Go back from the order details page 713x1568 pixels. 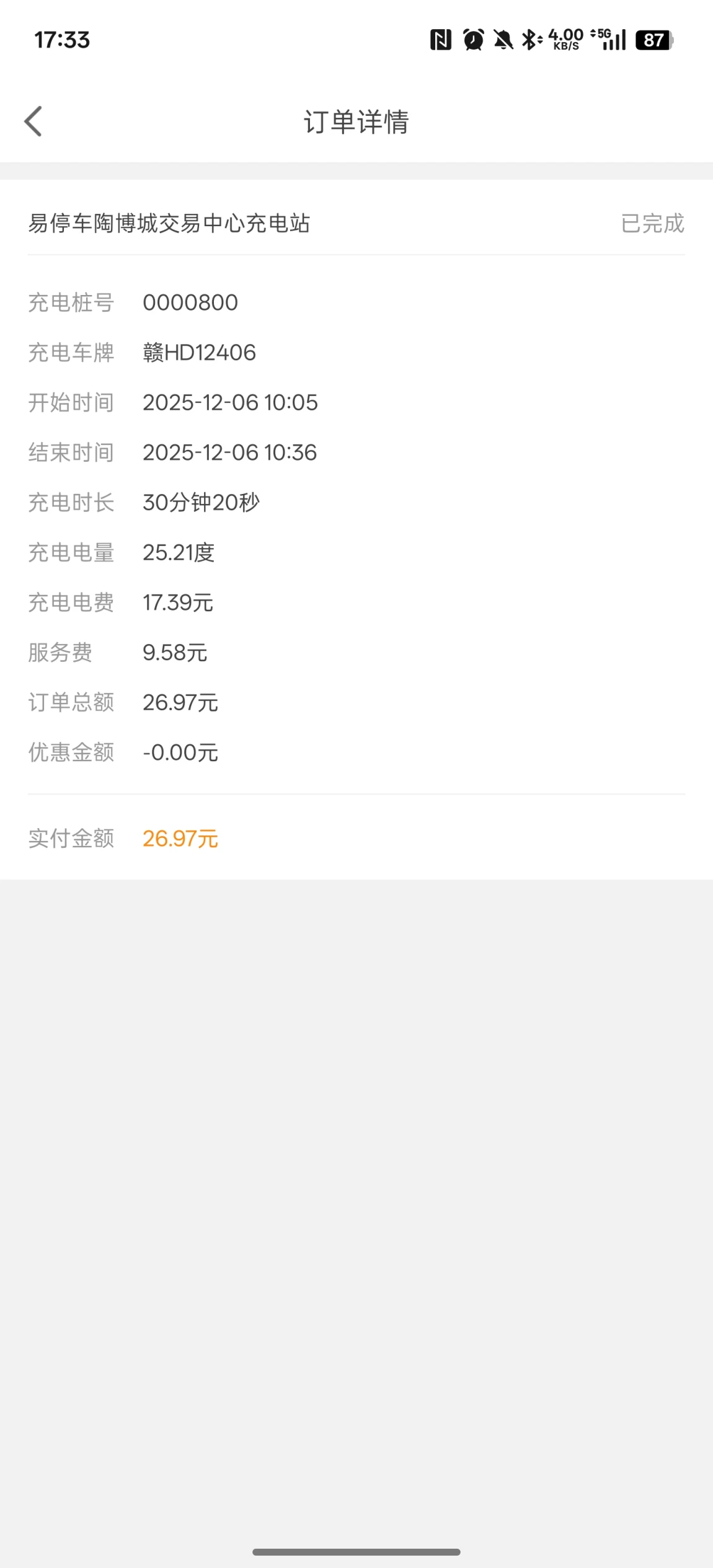(33, 121)
